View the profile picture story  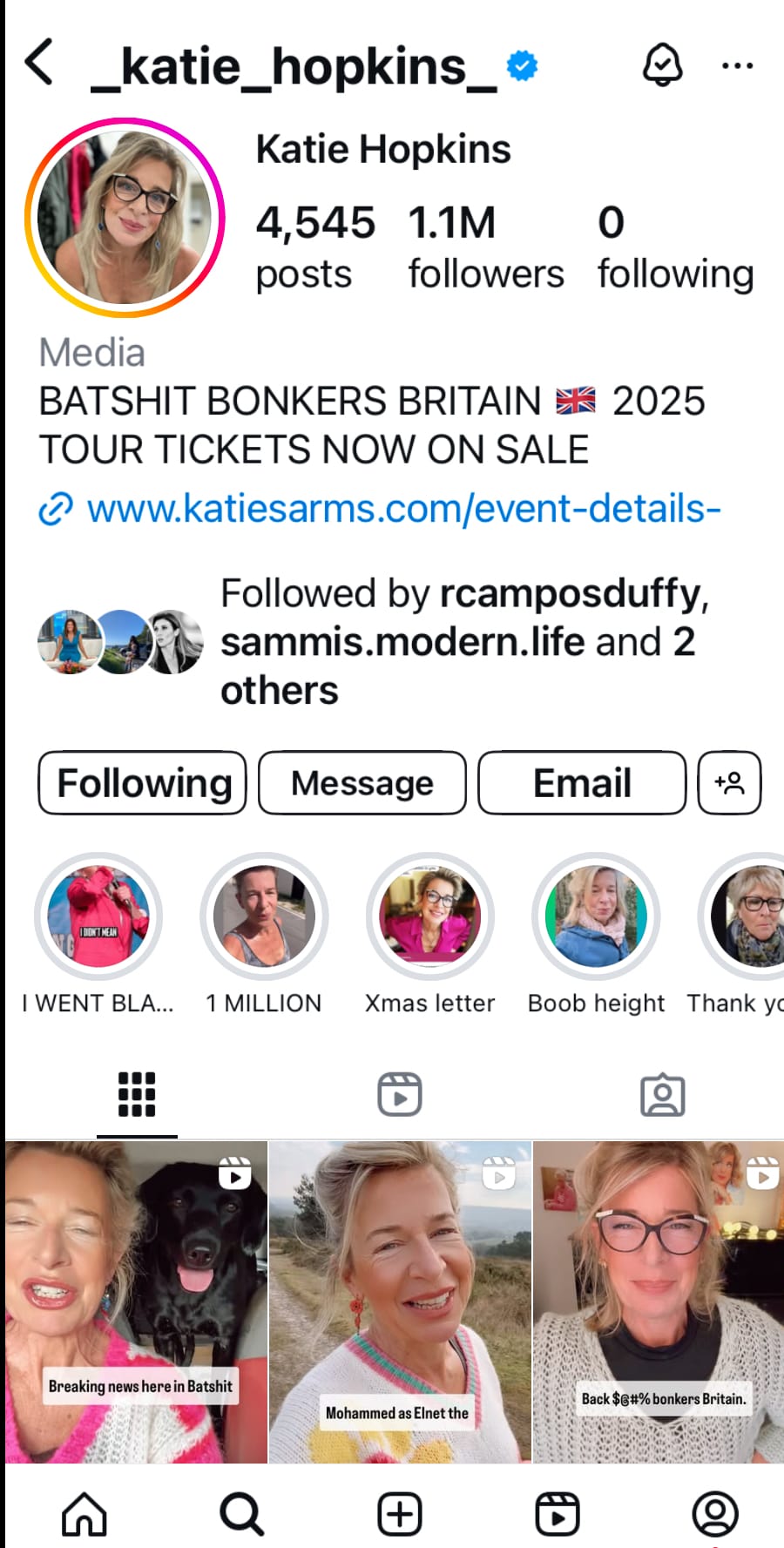(125, 218)
